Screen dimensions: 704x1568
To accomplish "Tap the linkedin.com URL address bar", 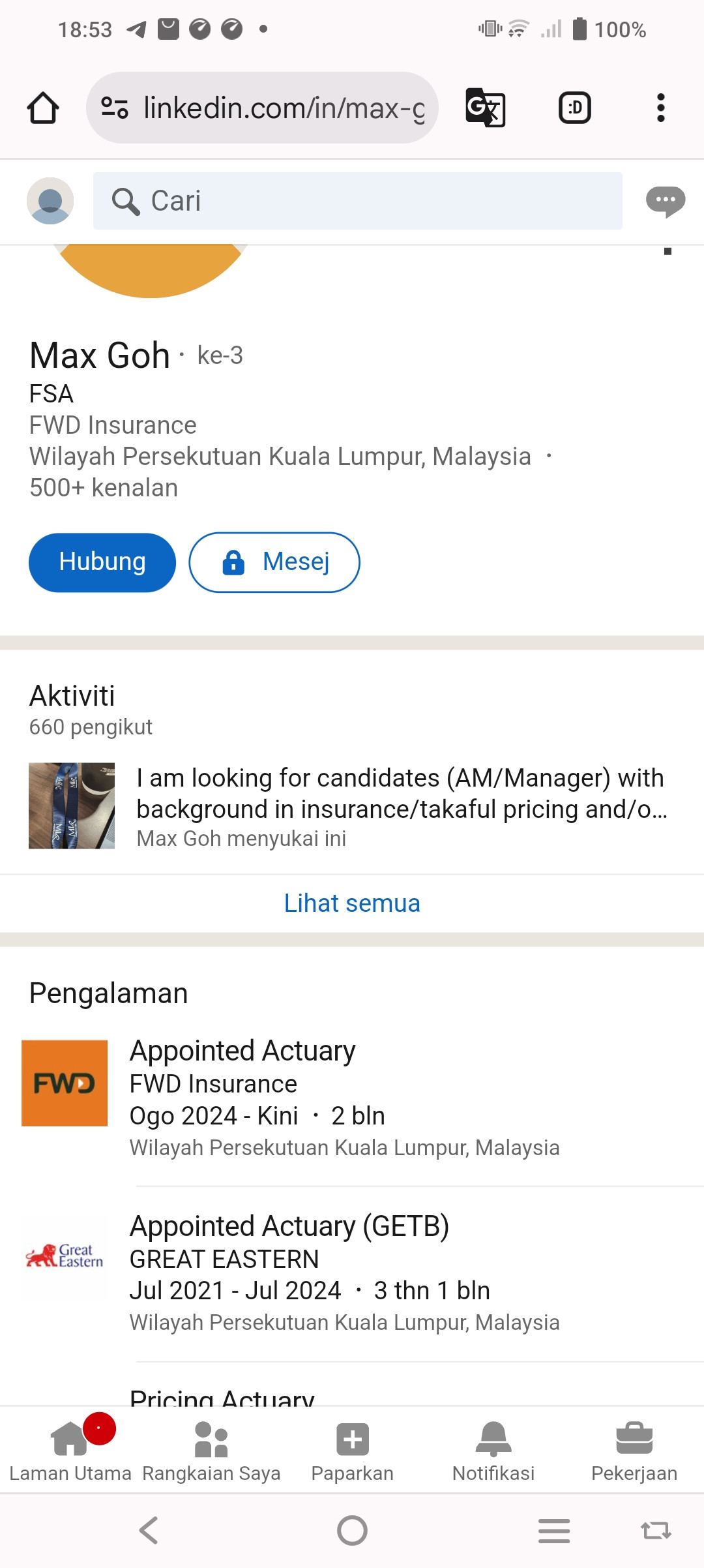I will (x=262, y=108).
